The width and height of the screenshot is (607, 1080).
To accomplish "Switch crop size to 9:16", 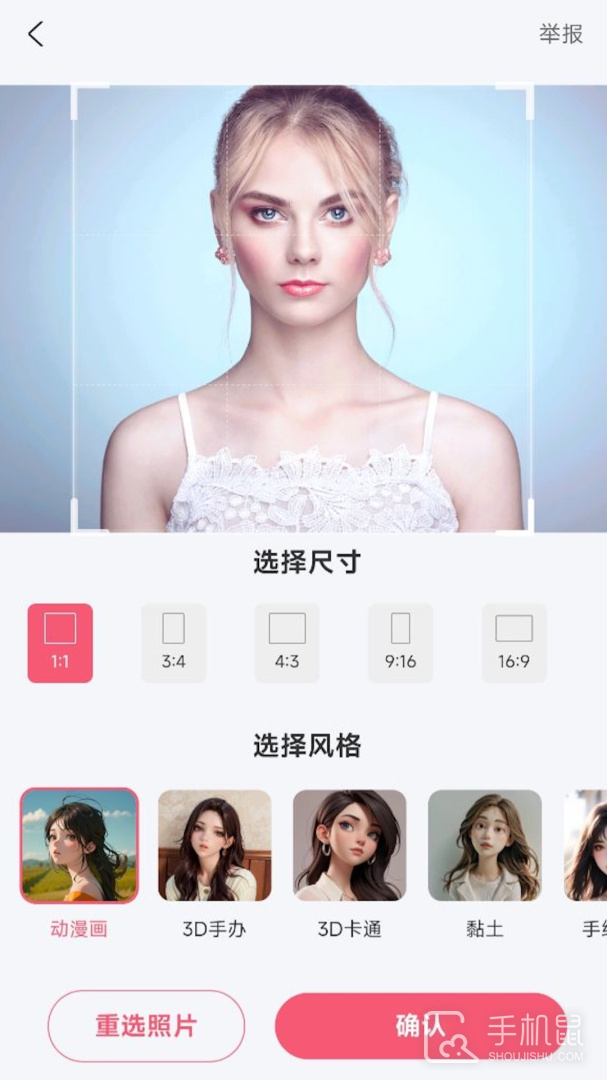I will (x=400, y=643).
